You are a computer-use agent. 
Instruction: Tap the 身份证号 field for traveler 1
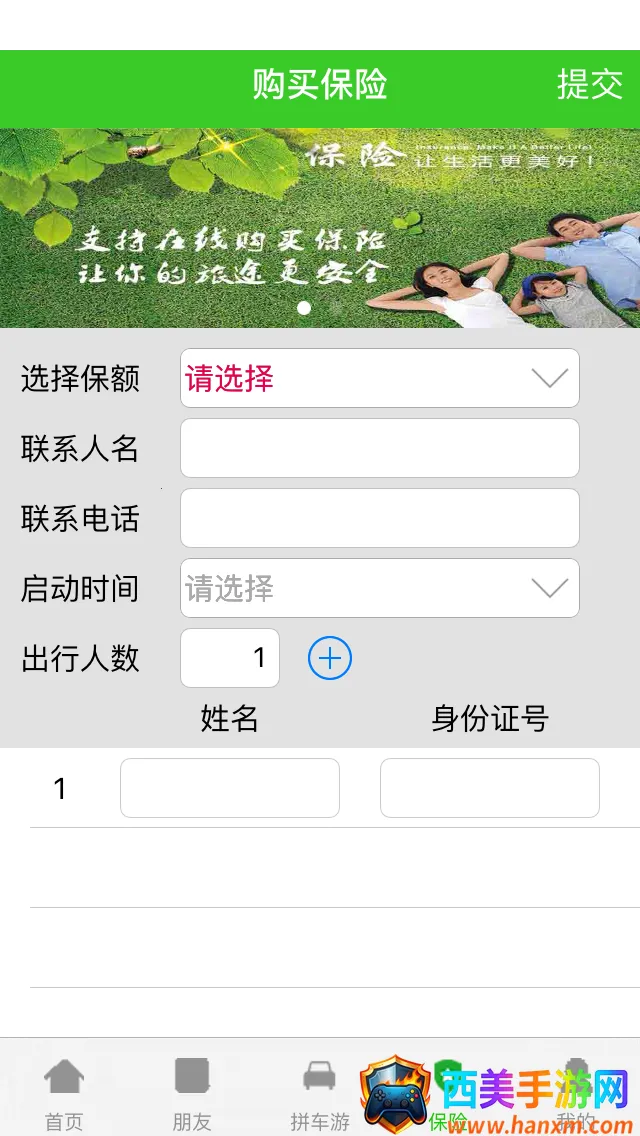click(x=490, y=788)
